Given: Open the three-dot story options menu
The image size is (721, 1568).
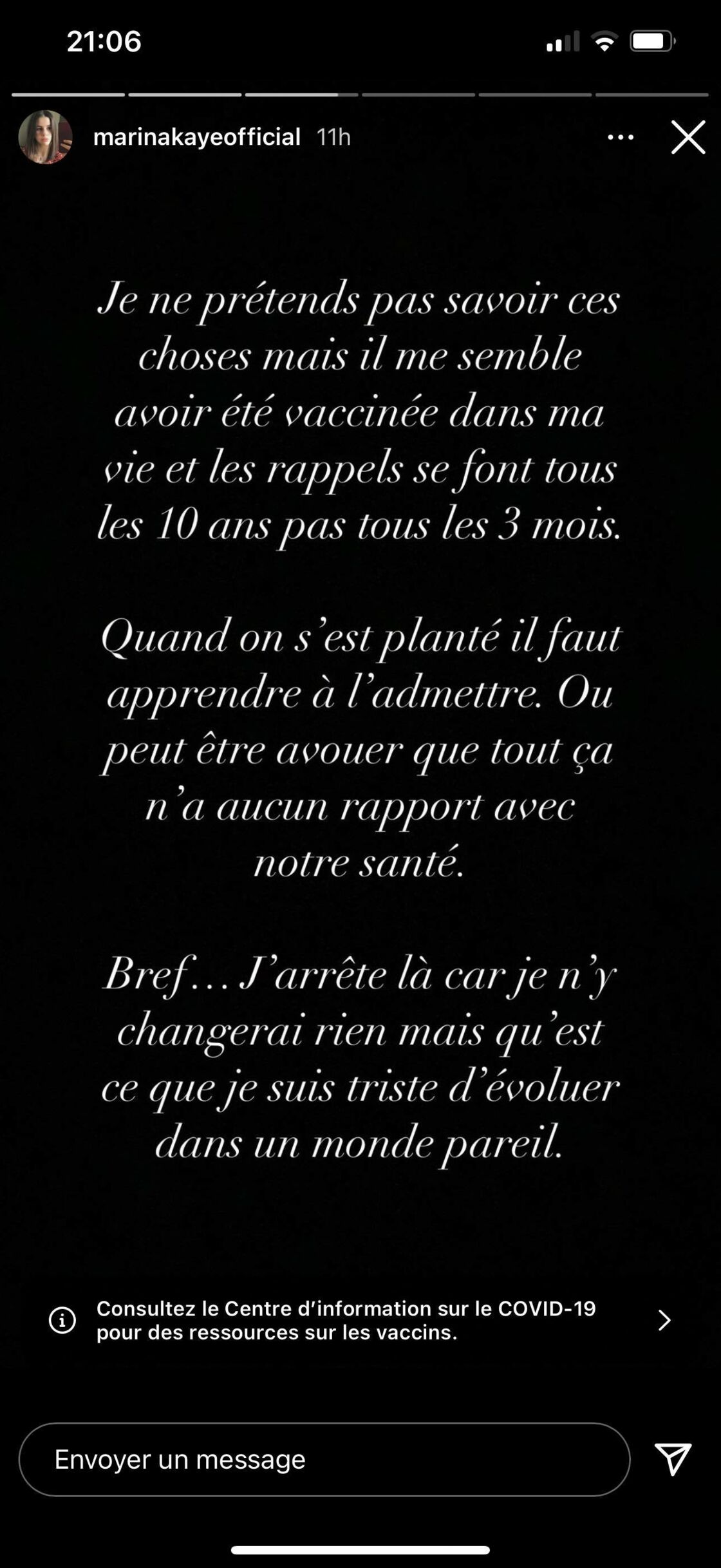Looking at the screenshot, I should click(621, 137).
